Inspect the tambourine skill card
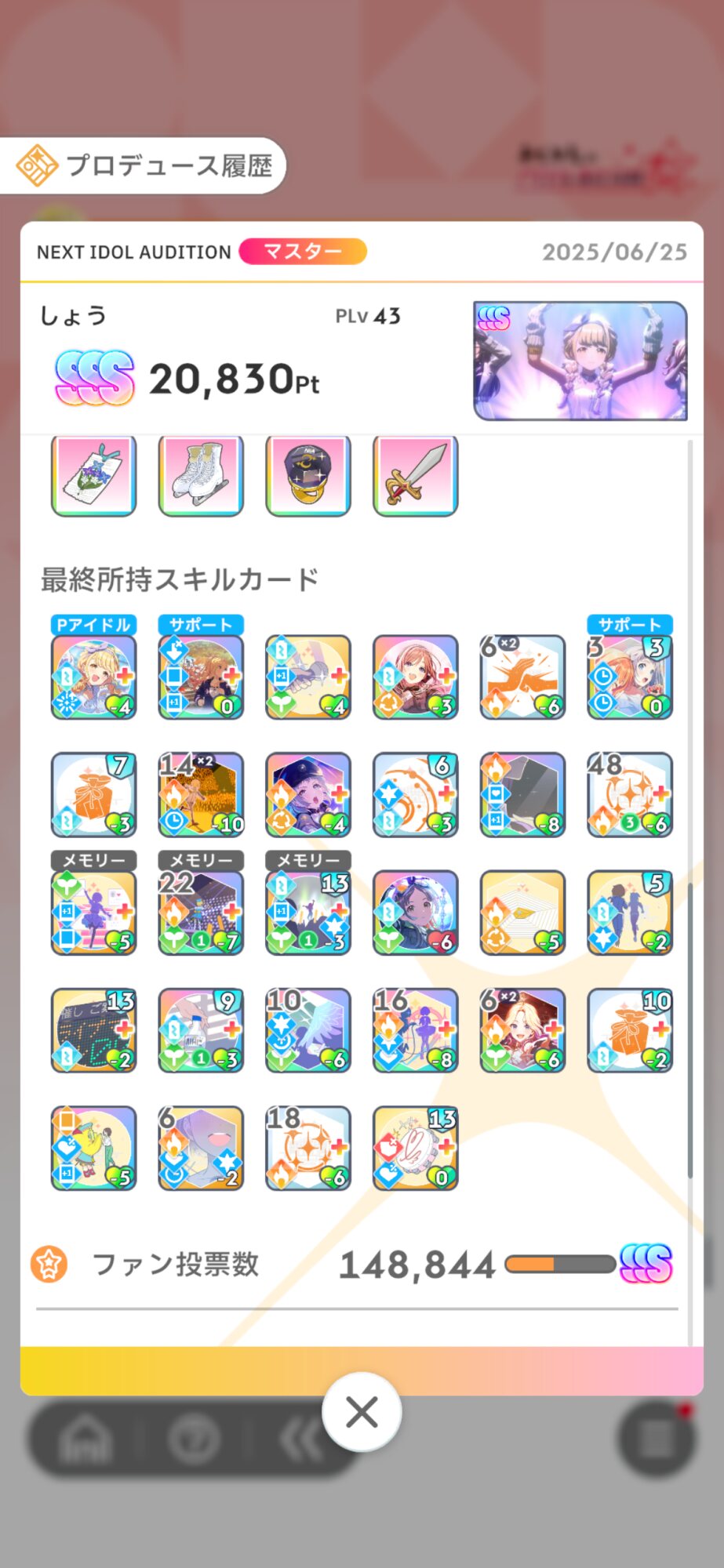The height and width of the screenshot is (1568, 724). [x=415, y=1148]
